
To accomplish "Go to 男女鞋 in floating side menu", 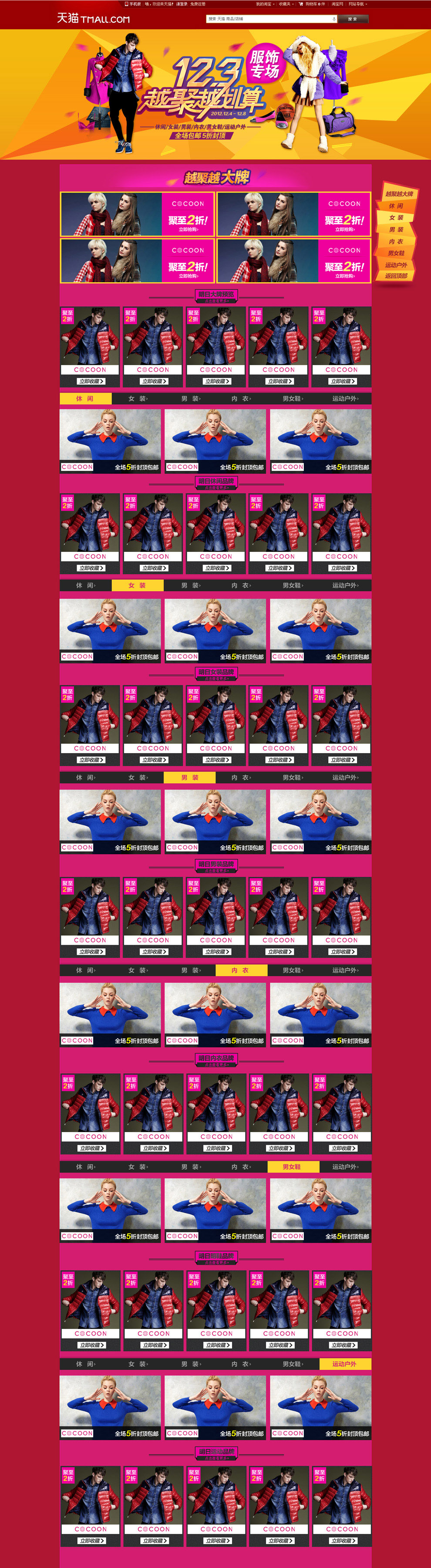I will (396, 253).
